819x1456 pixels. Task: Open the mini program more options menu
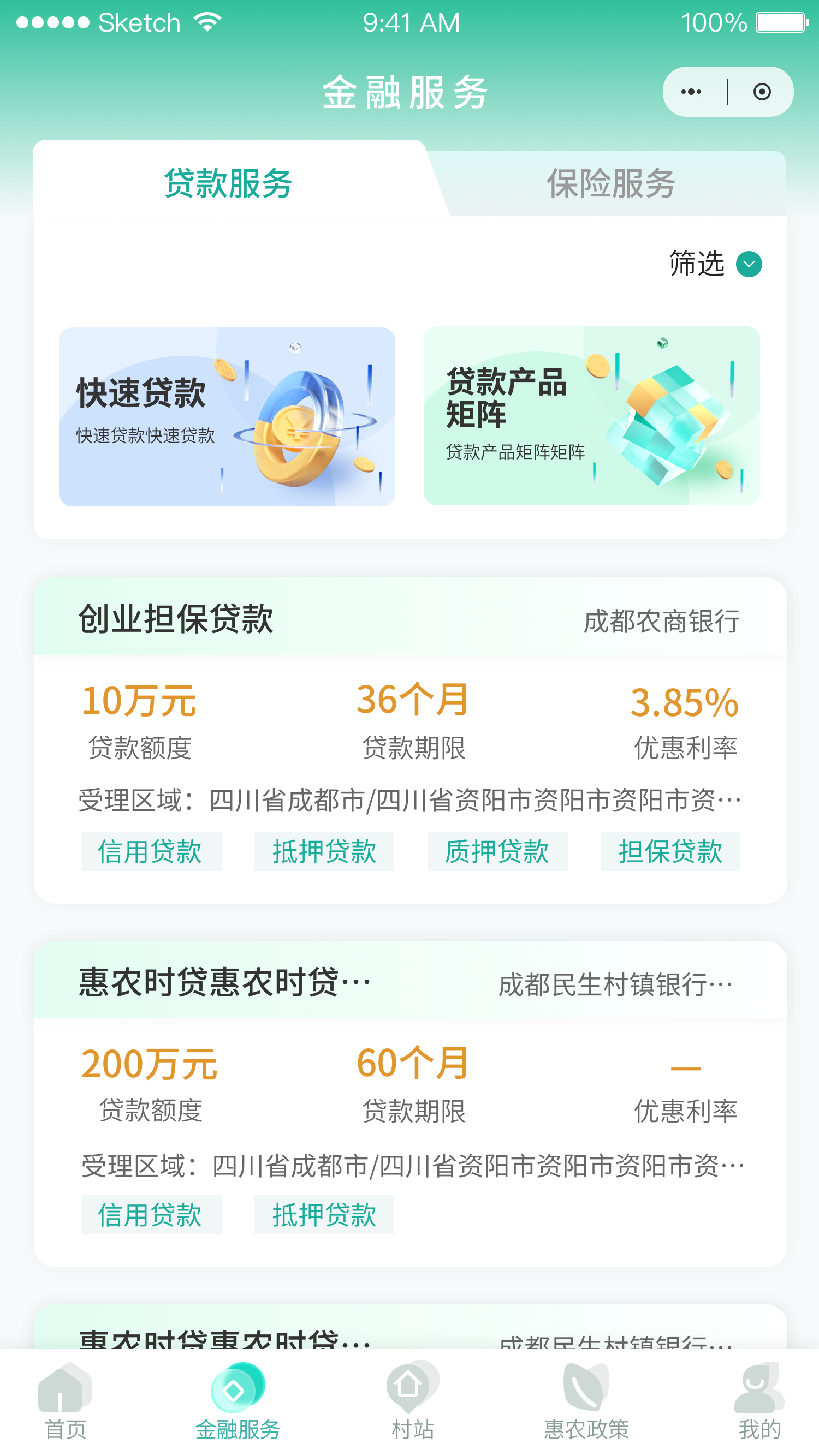[x=691, y=92]
